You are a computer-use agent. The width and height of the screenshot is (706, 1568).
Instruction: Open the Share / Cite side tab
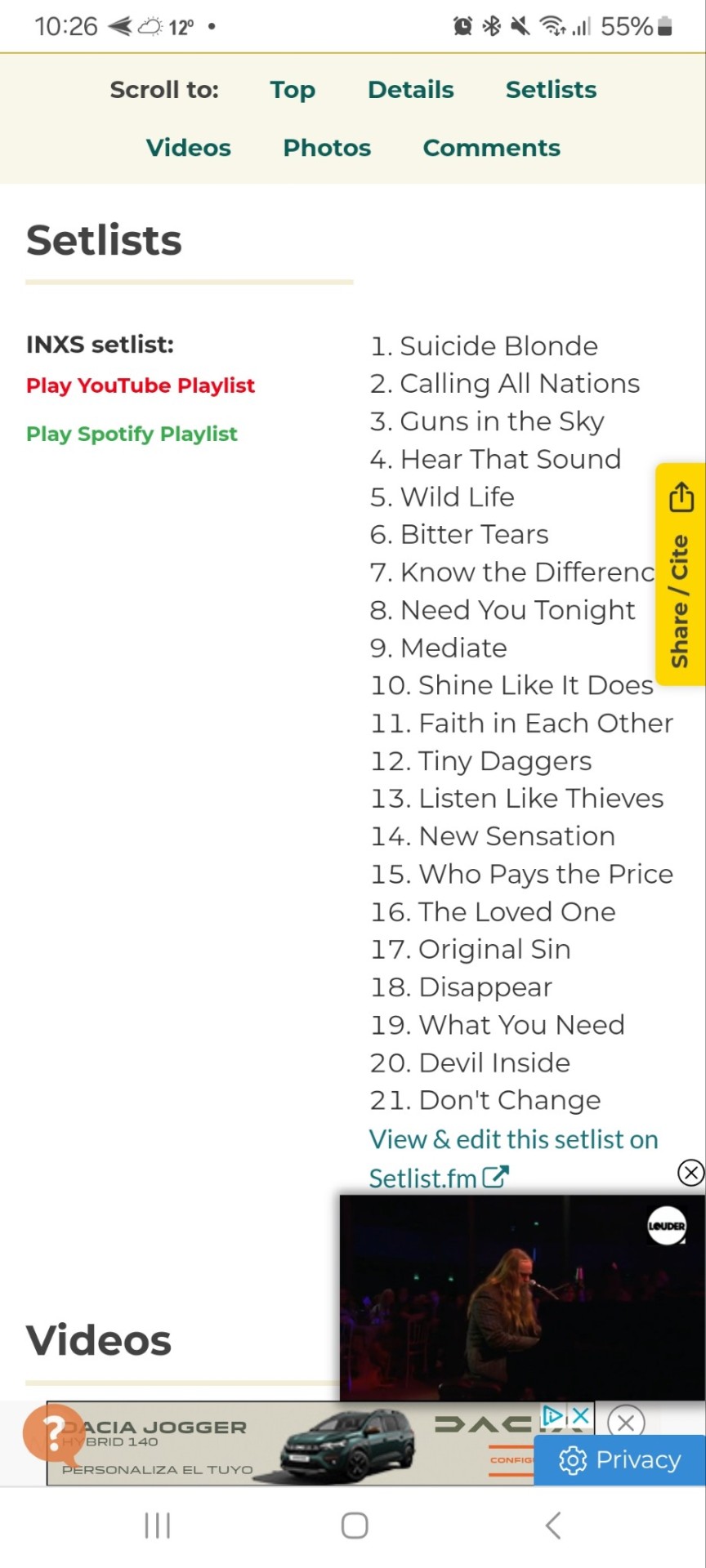pyautogui.click(x=681, y=574)
